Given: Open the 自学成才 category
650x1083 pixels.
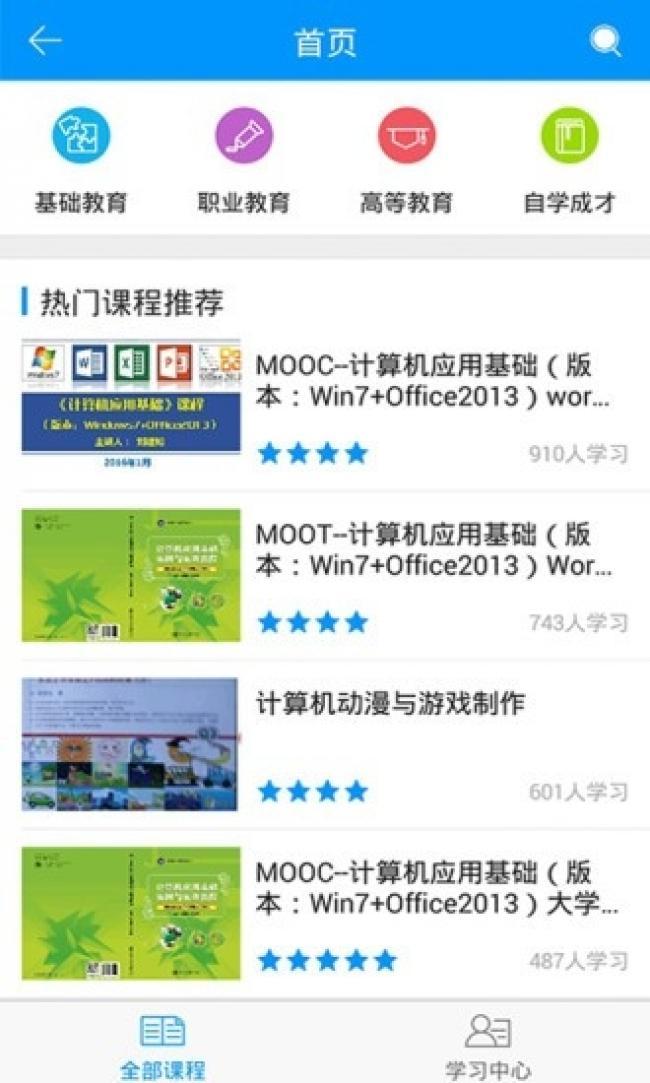Looking at the screenshot, I should coord(568,160).
